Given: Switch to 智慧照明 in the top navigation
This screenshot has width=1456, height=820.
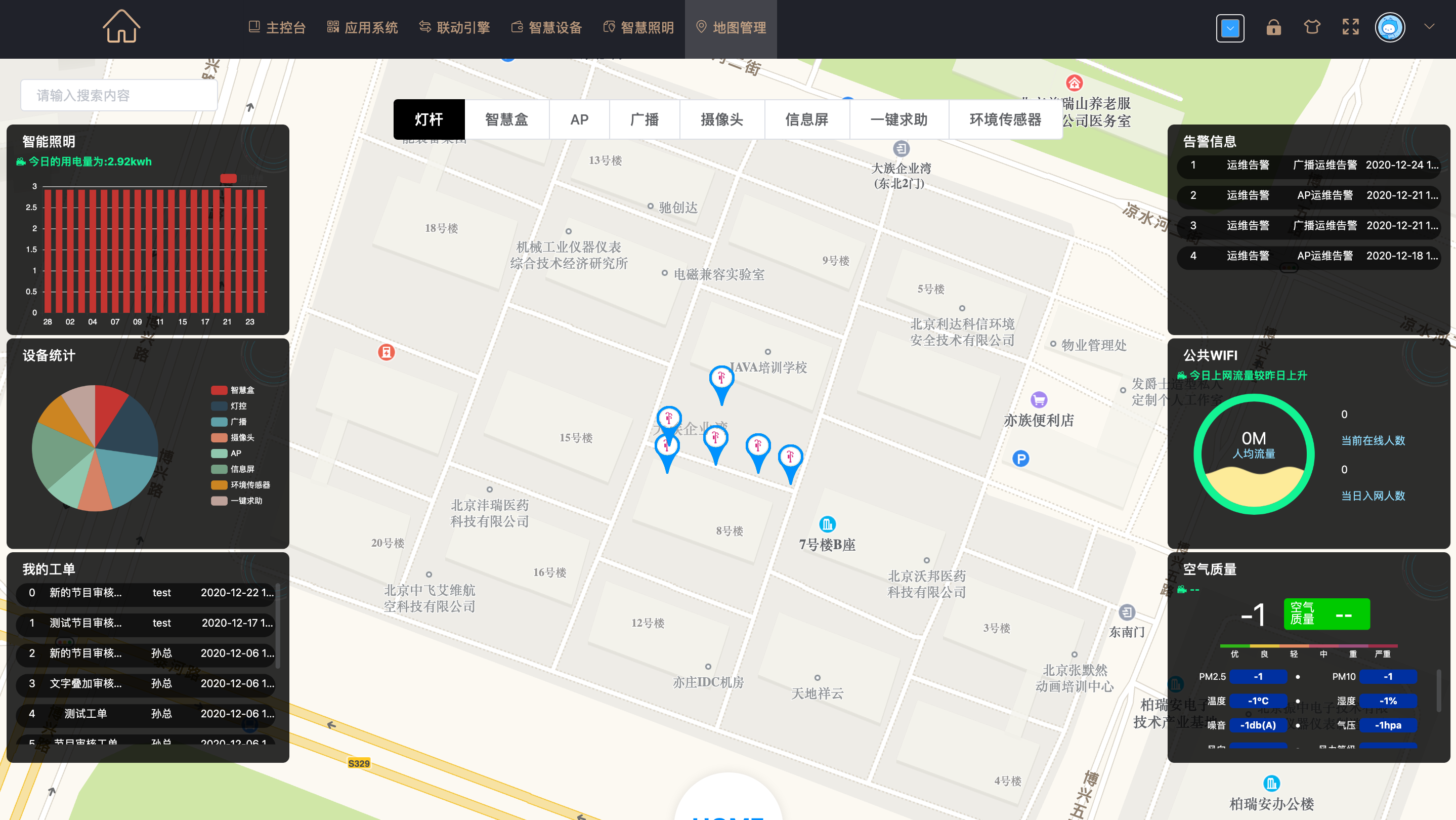Looking at the screenshot, I should 638,27.
